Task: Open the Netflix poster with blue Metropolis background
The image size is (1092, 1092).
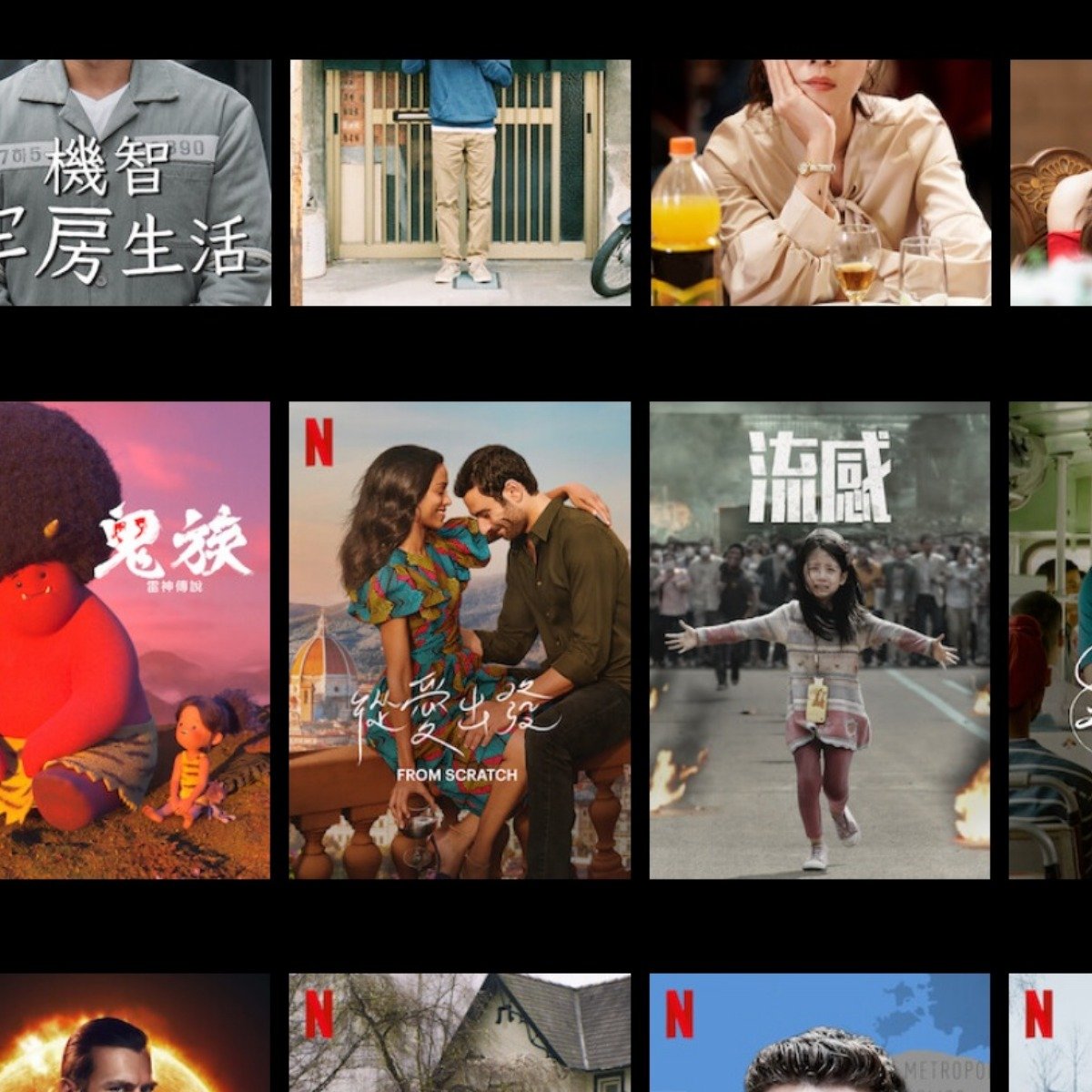Action: click(x=820, y=1033)
